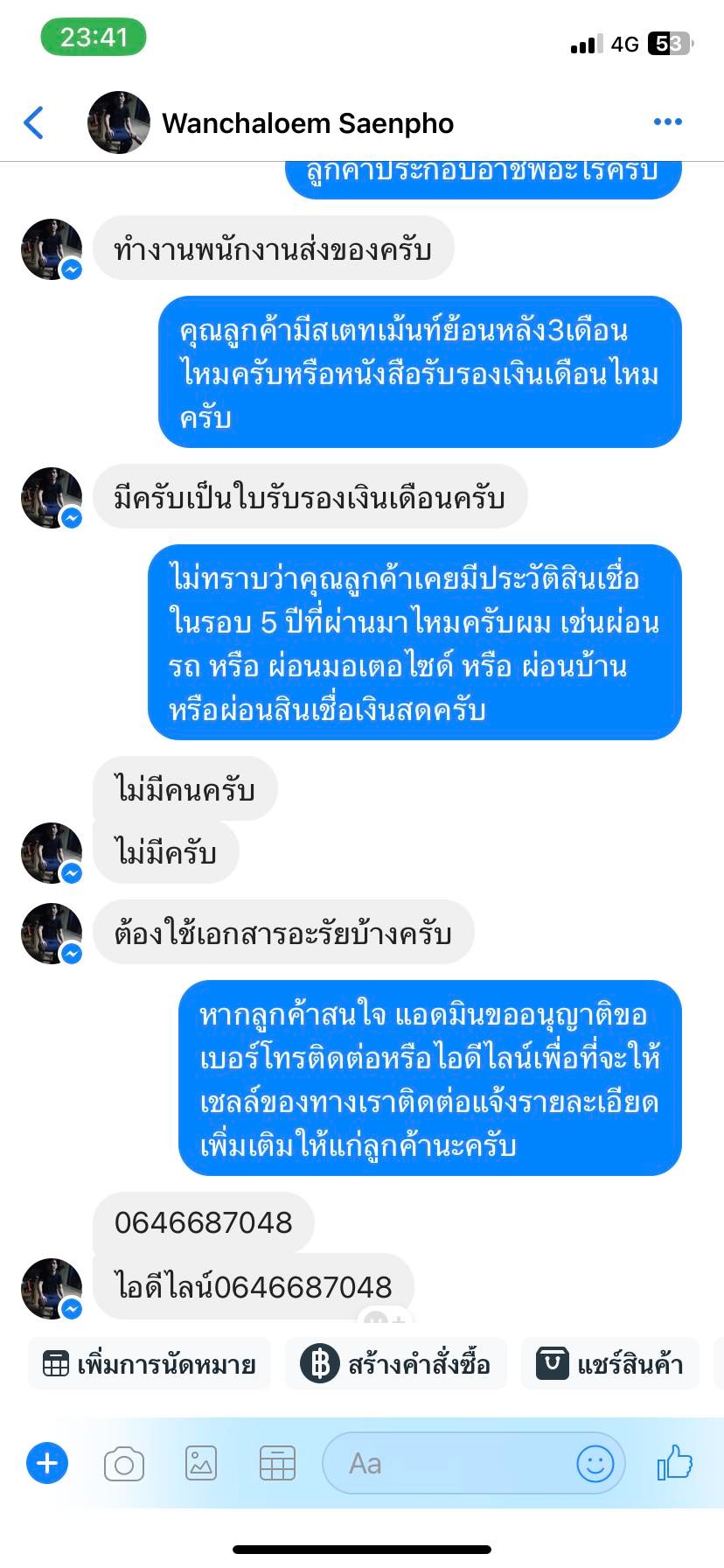Open the three-dot options menu
Image resolution: width=724 pixels, height=1568 pixels.
point(667,122)
